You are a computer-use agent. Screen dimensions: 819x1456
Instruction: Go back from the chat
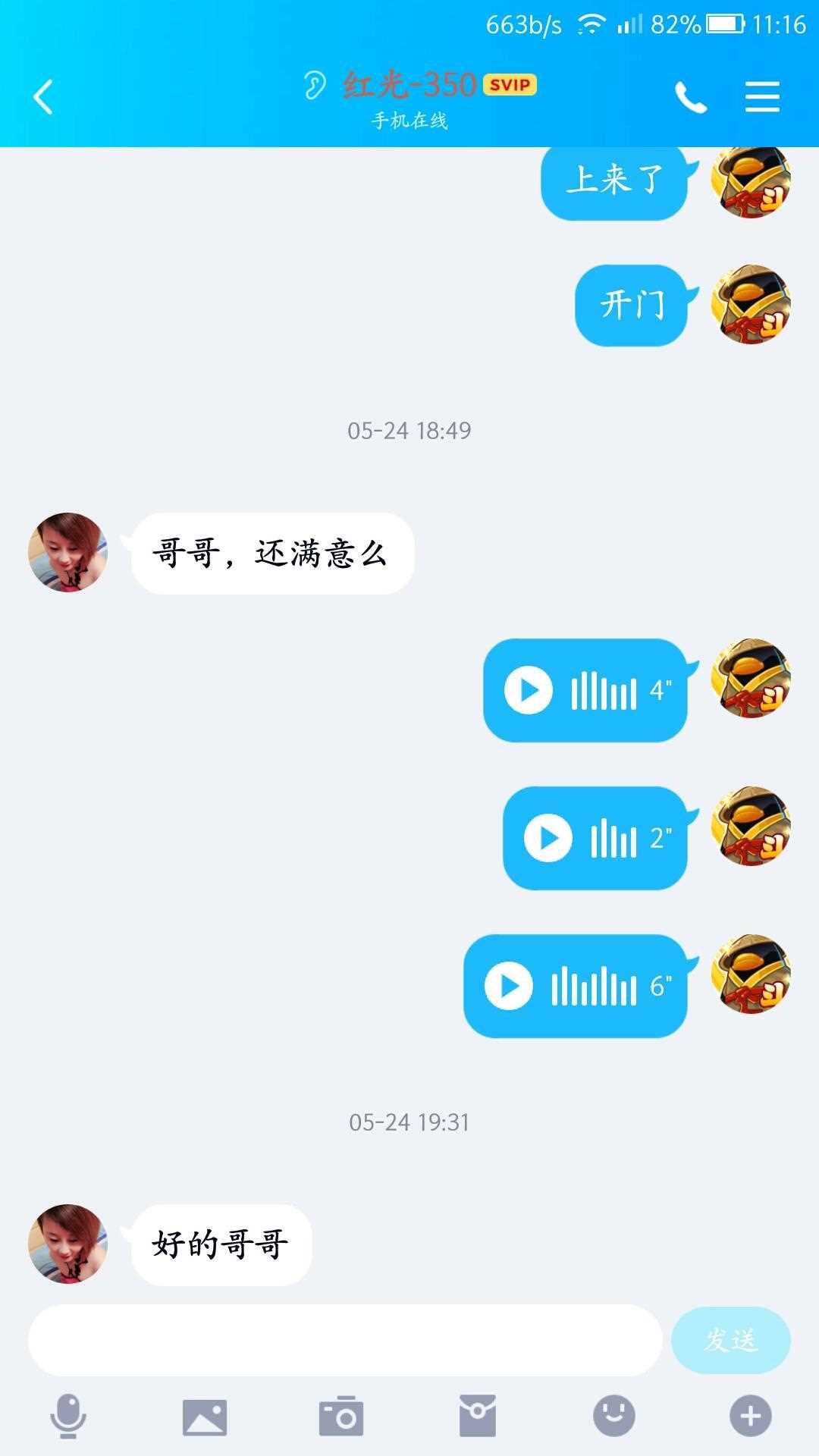[43, 97]
